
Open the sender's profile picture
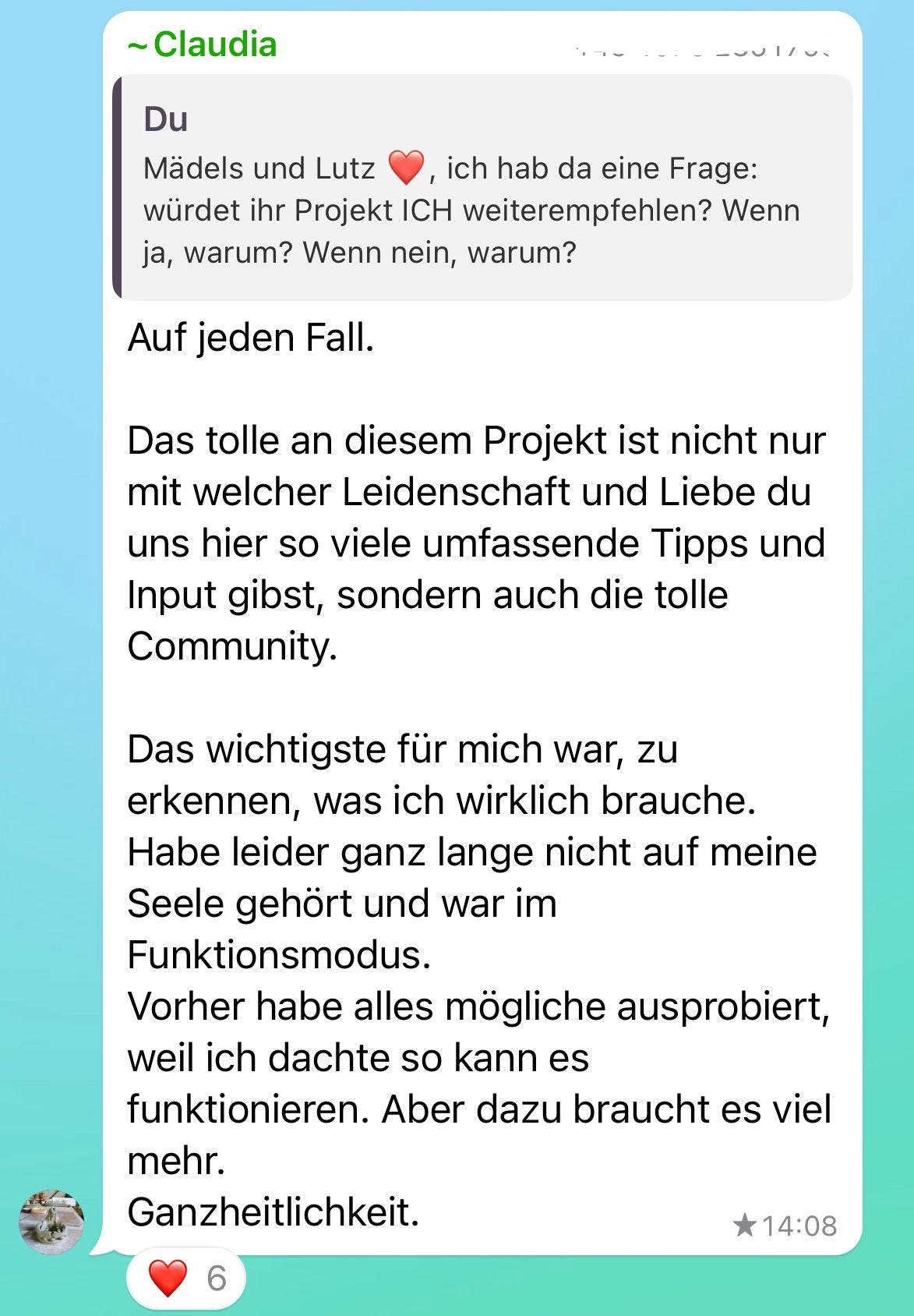pyautogui.click(x=51, y=1222)
